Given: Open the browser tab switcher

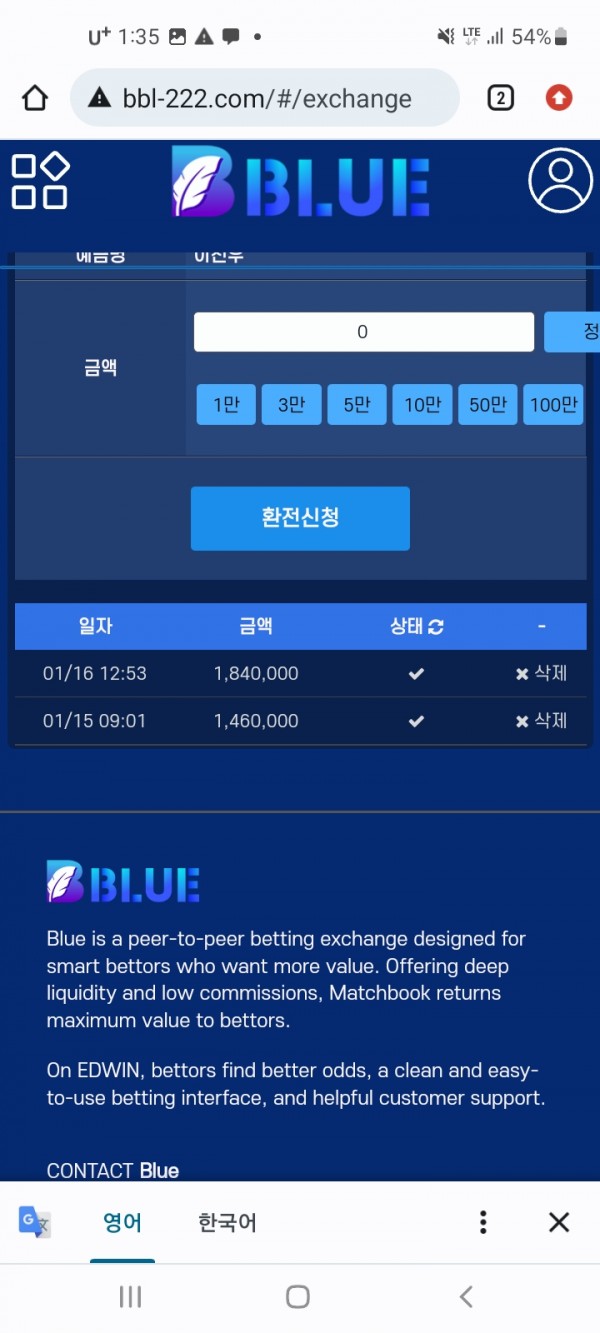Looking at the screenshot, I should [x=500, y=98].
